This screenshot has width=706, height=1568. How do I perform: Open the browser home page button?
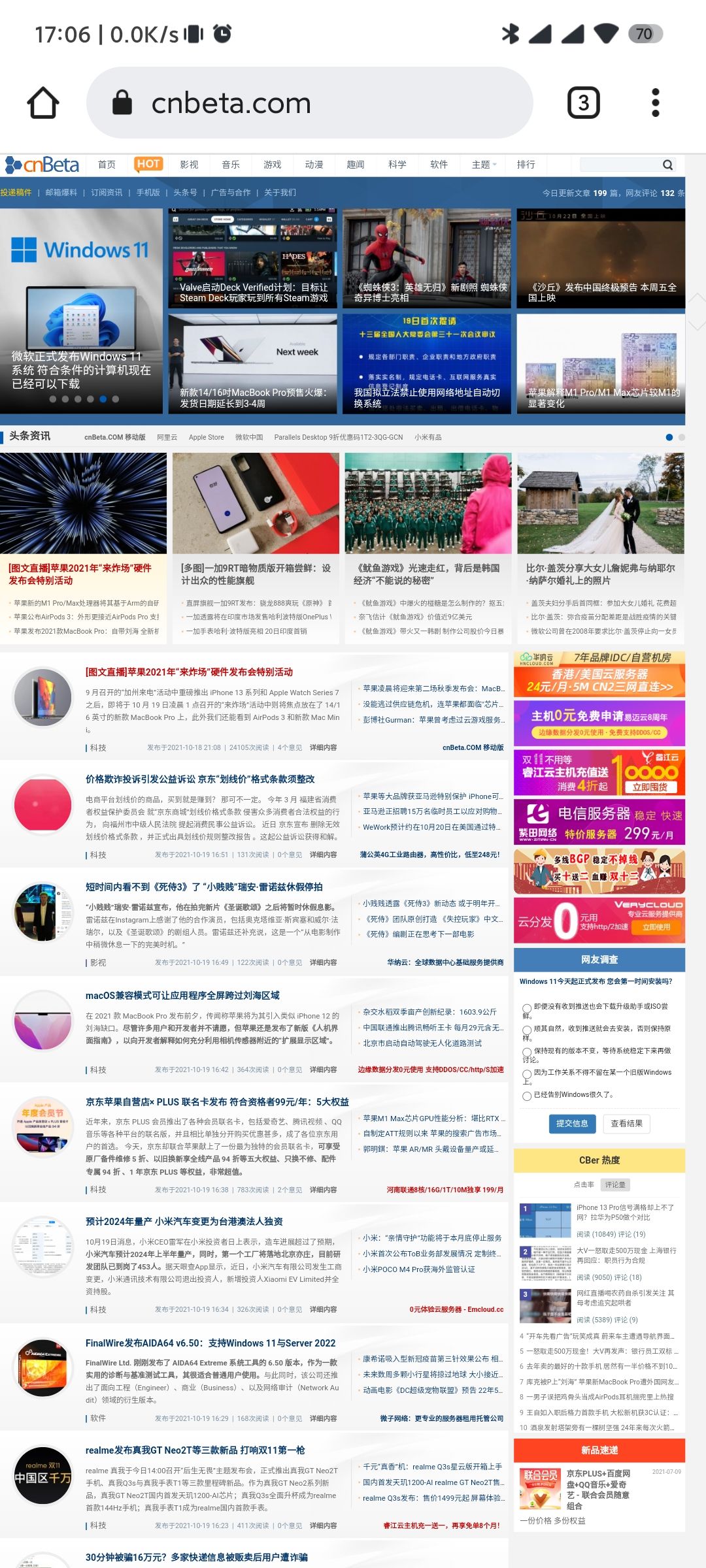coord(43,103)
